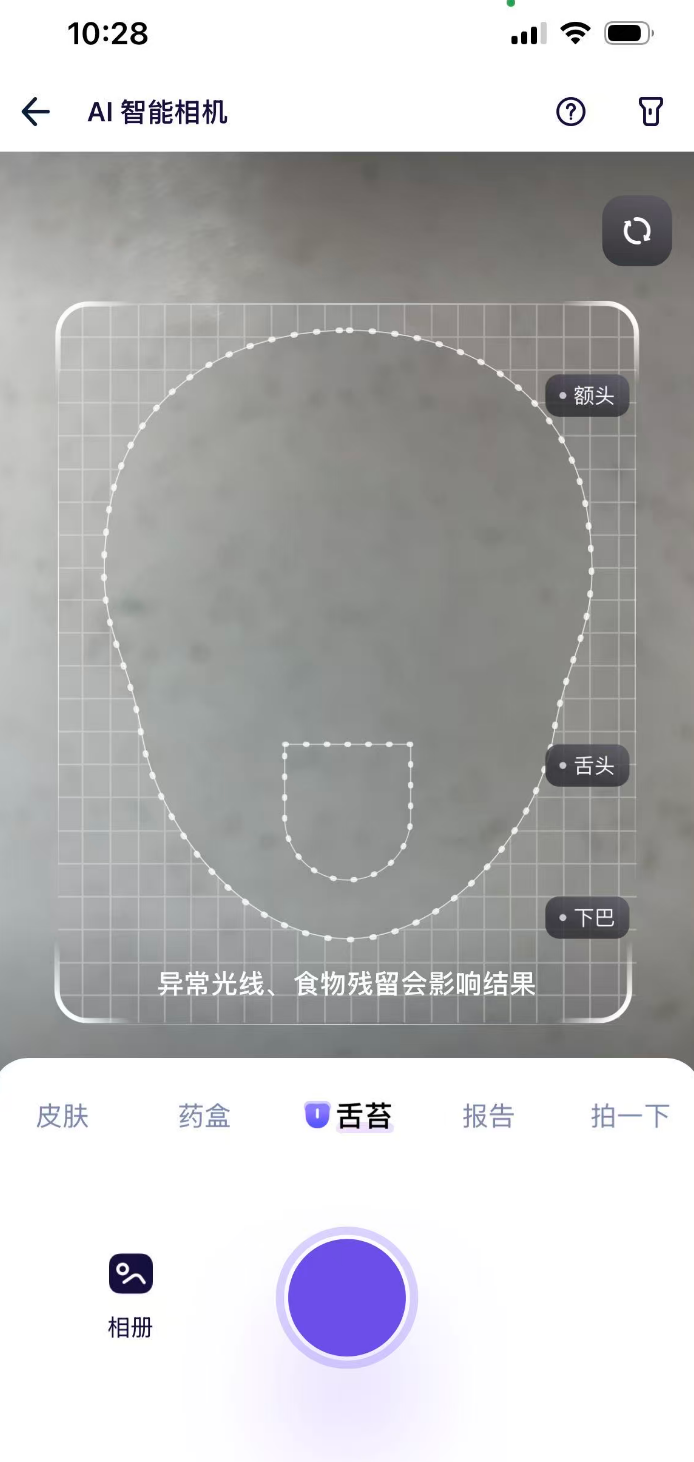694x1462 pixels.
Task: Tap the purple shutter button
Action: pos(347,1298)
